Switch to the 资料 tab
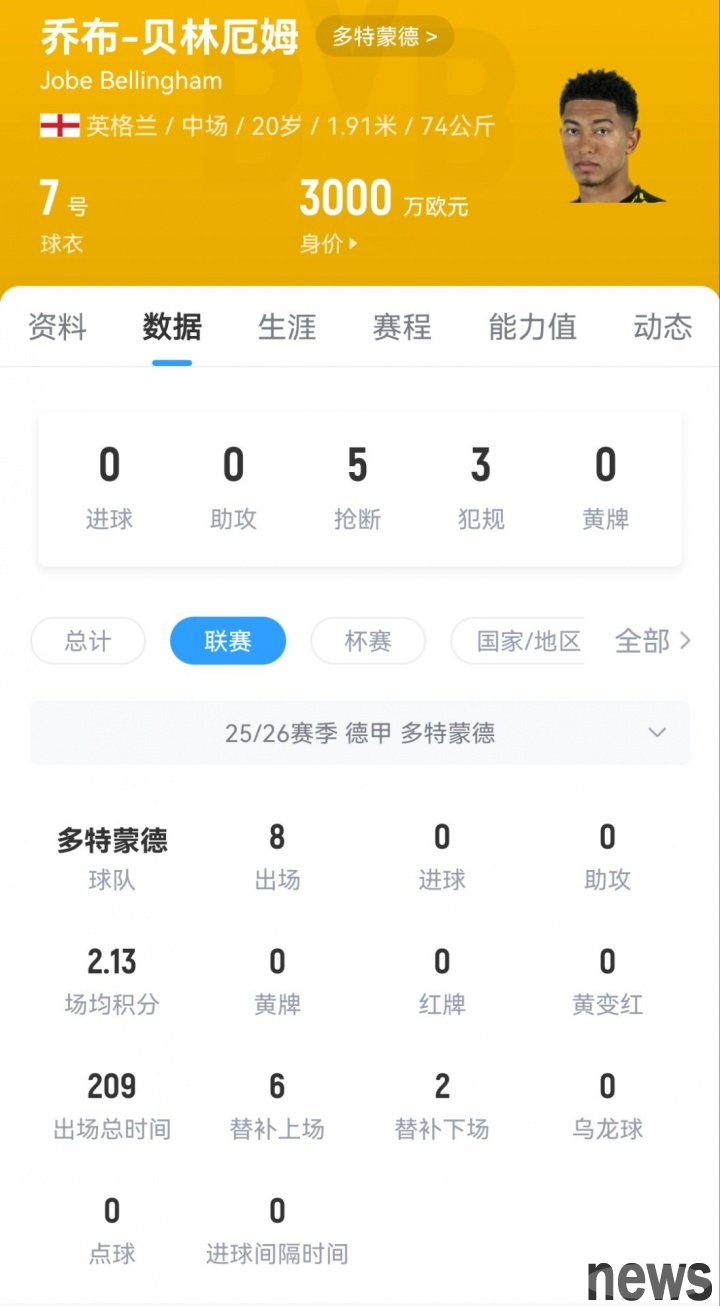 click(x=57, y=327)
